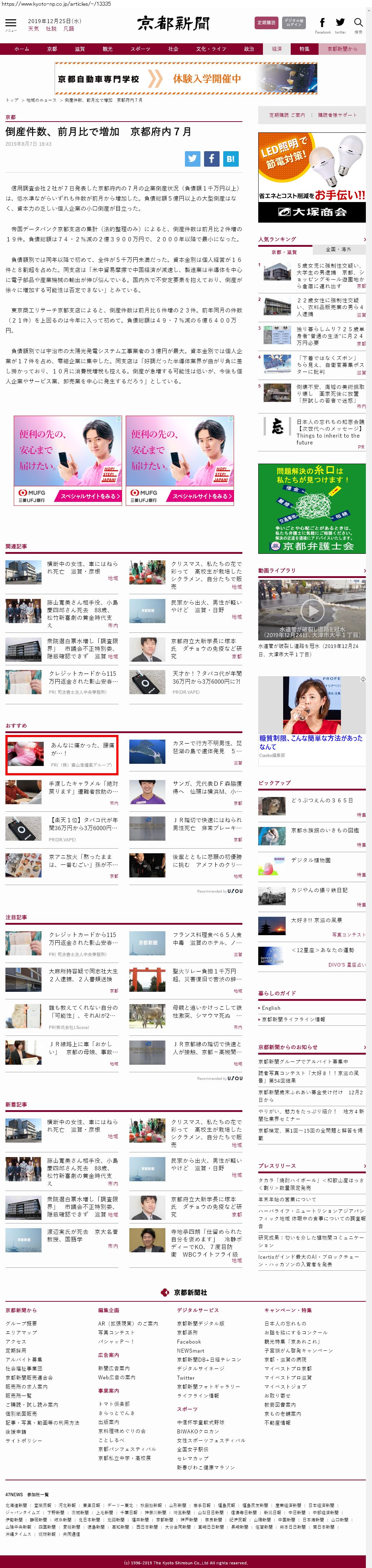Open related article 横断中の女性、車にはねられ死亡
The width and height of the screenshot is (372, 1568).
[82, 567]
